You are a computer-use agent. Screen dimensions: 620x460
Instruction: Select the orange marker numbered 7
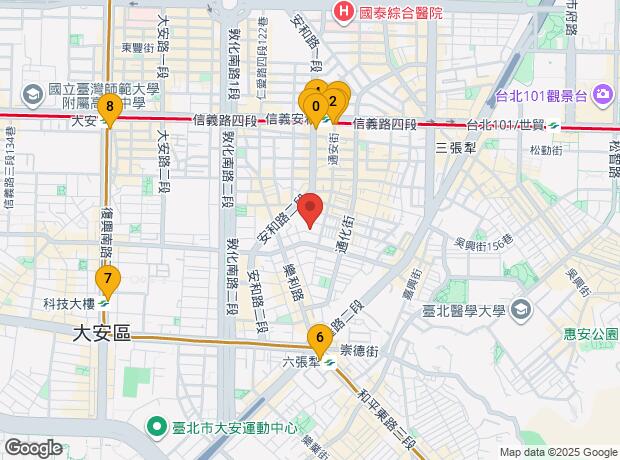108,282
